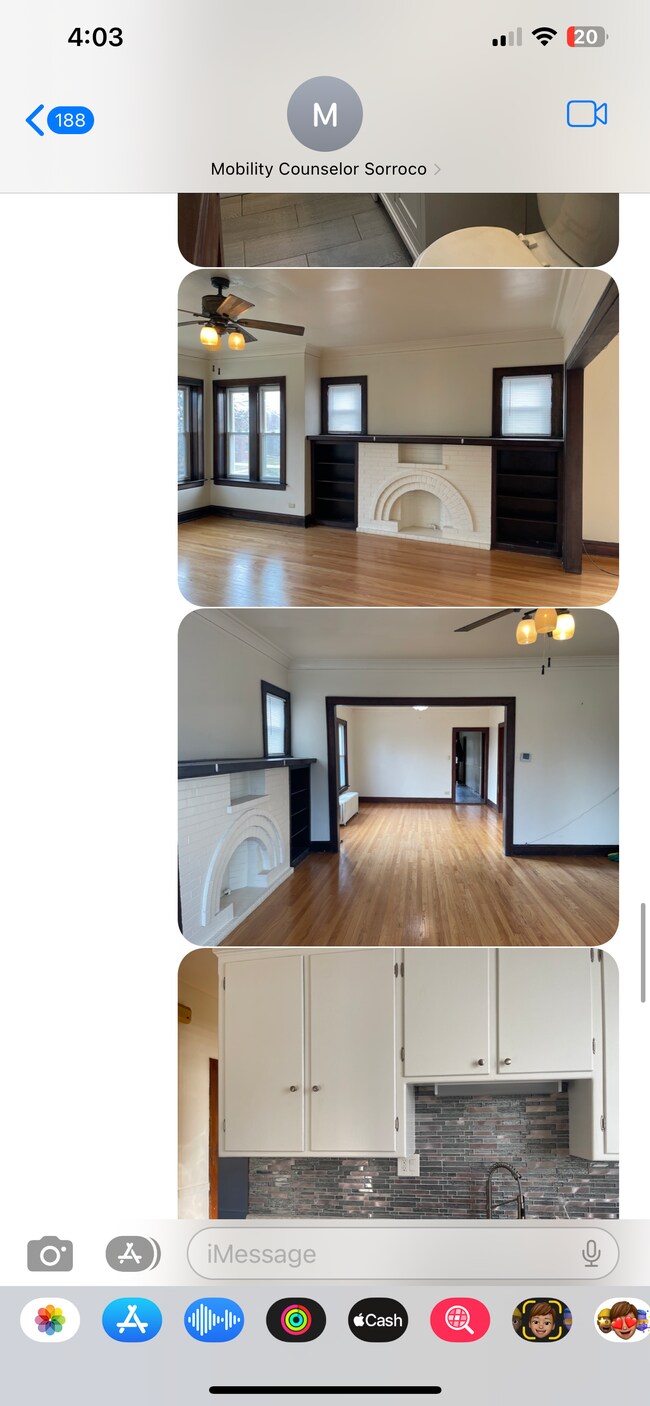Open the Photos app in the app strip

(50, 1320)
